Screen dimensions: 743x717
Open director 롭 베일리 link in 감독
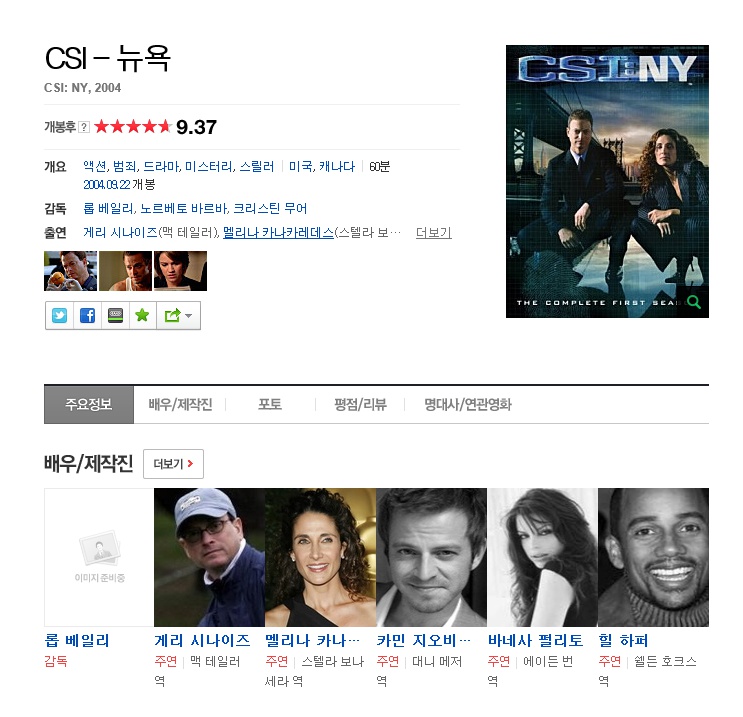[108, 209]
